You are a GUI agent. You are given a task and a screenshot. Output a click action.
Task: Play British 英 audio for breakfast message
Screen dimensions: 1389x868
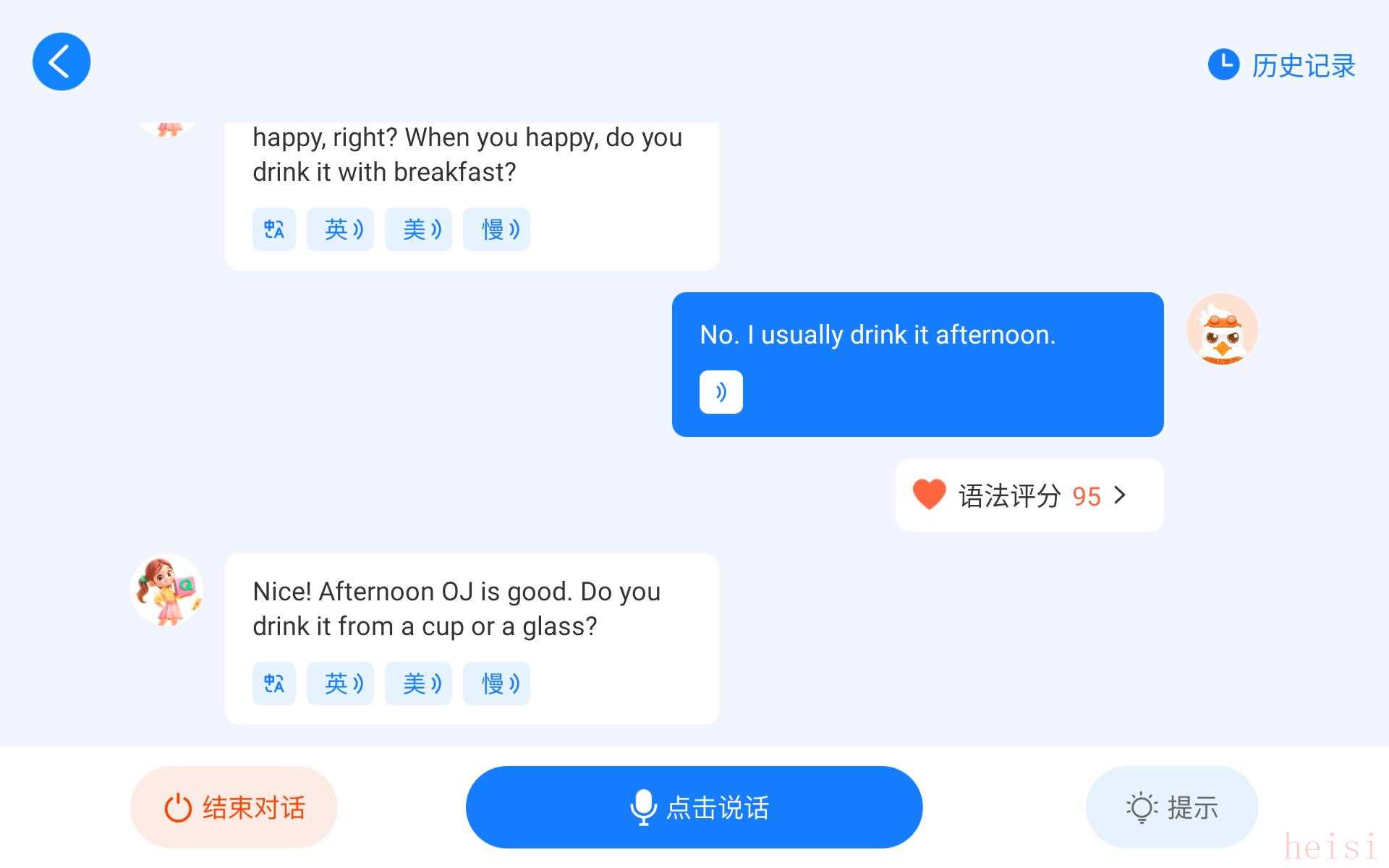pyautogui.click(x=340, y=229)
